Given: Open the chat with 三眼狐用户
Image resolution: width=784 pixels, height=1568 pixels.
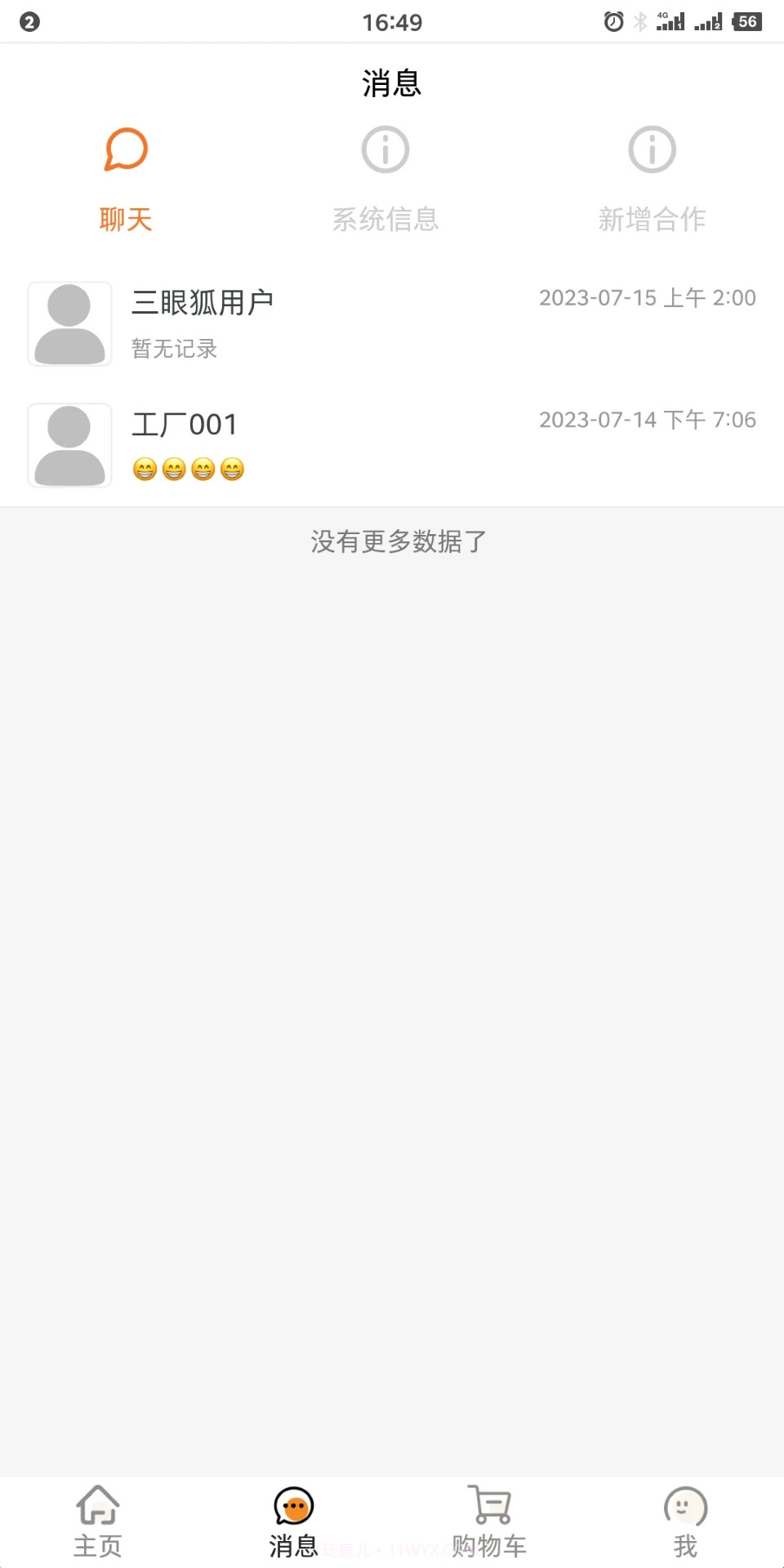Looking at the screenshot, I should coord(392,323).
